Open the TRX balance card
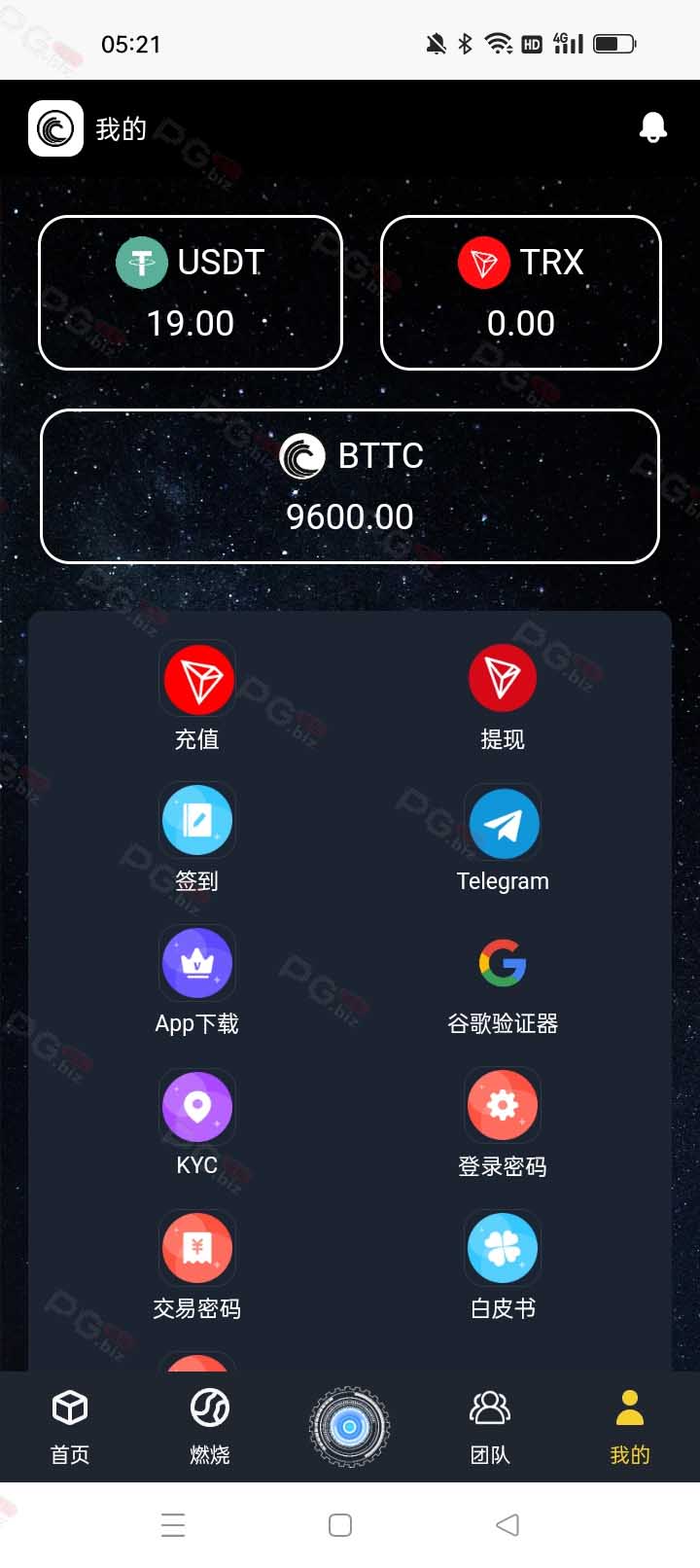This screenshot has height=1568, width=700. pos(521,293)
